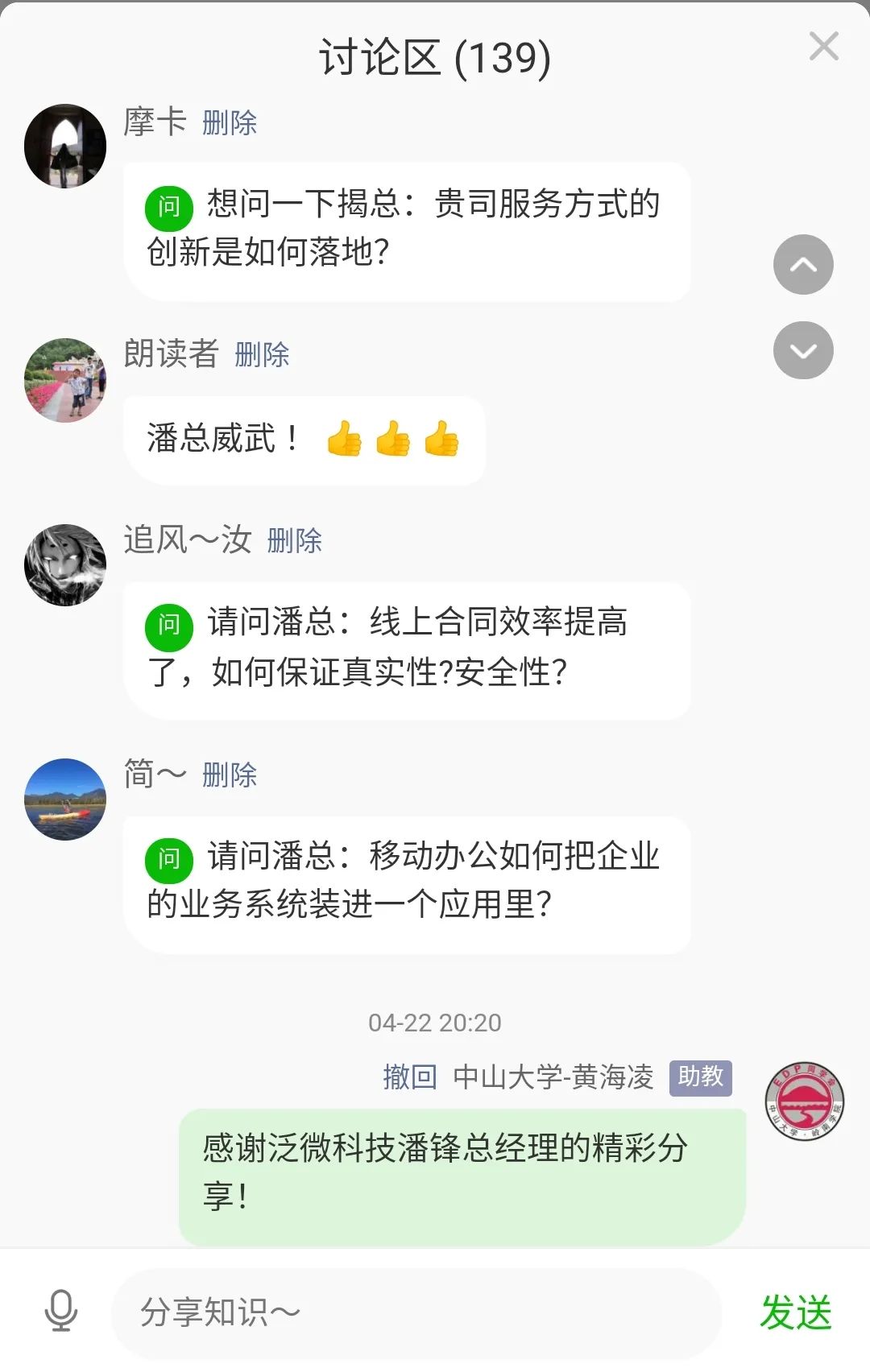Delete 简~'s question
The width and height of the screenshot is (870, 1372).
[230, 775]
